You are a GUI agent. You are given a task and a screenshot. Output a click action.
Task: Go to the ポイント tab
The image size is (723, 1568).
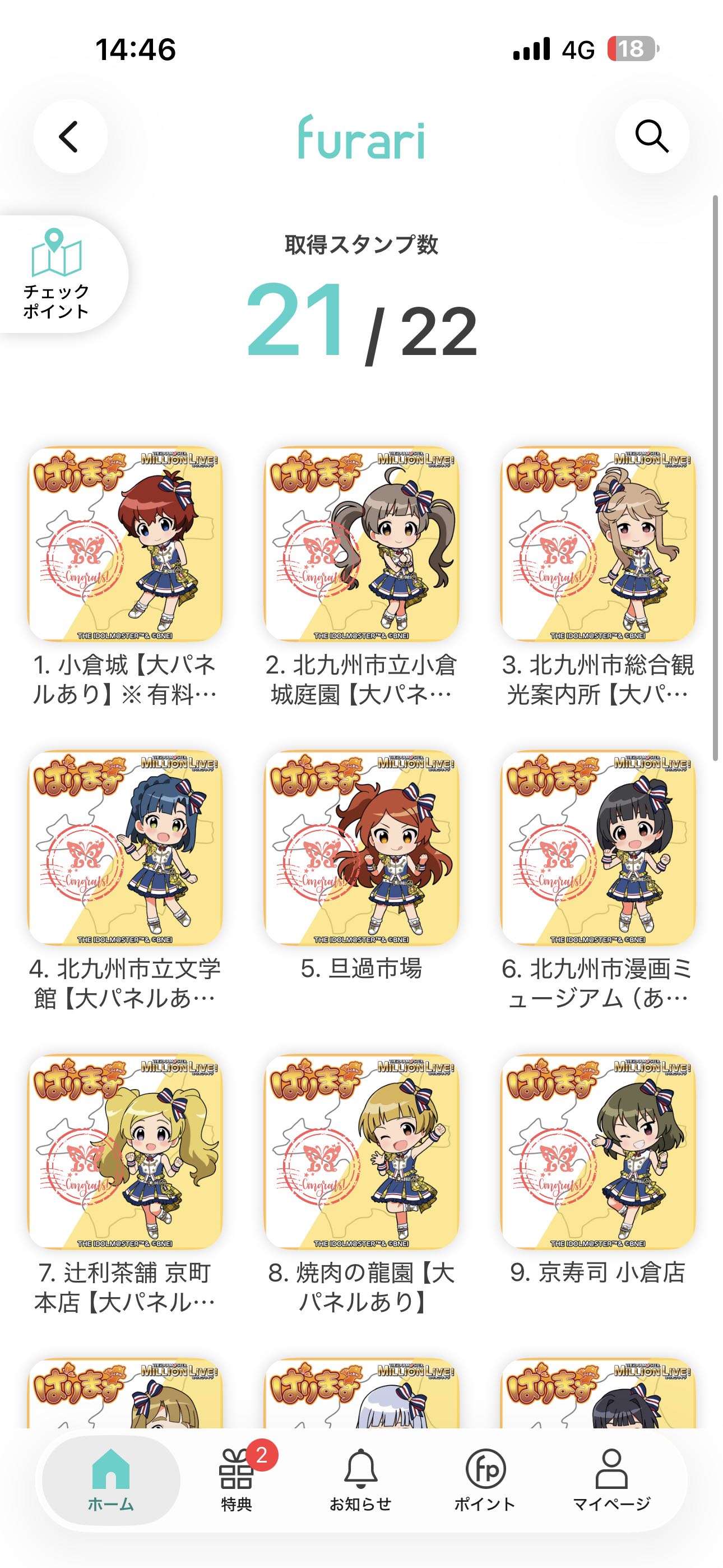coord(485,1481)
